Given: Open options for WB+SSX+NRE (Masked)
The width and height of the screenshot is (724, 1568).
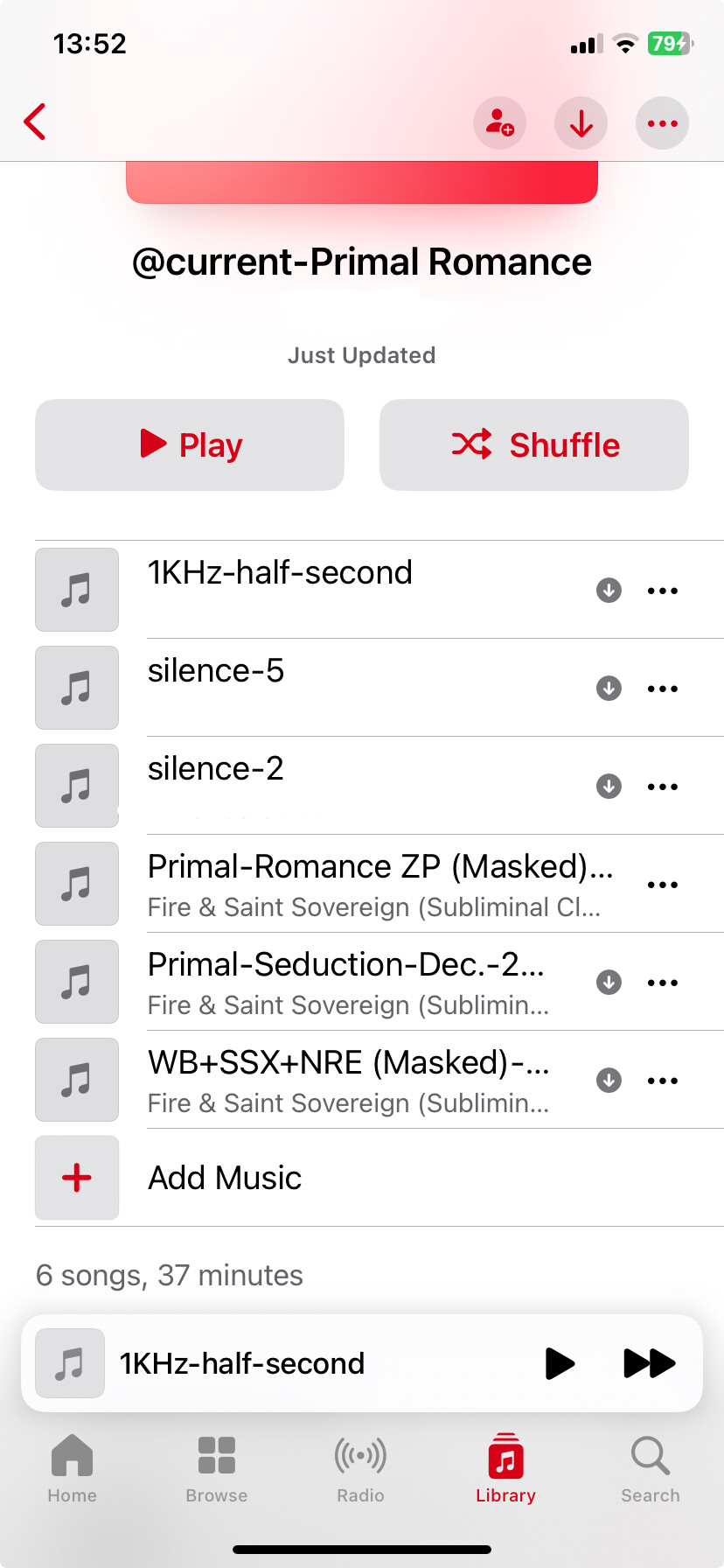Looking at the screenshot, I should point(663,1081).
